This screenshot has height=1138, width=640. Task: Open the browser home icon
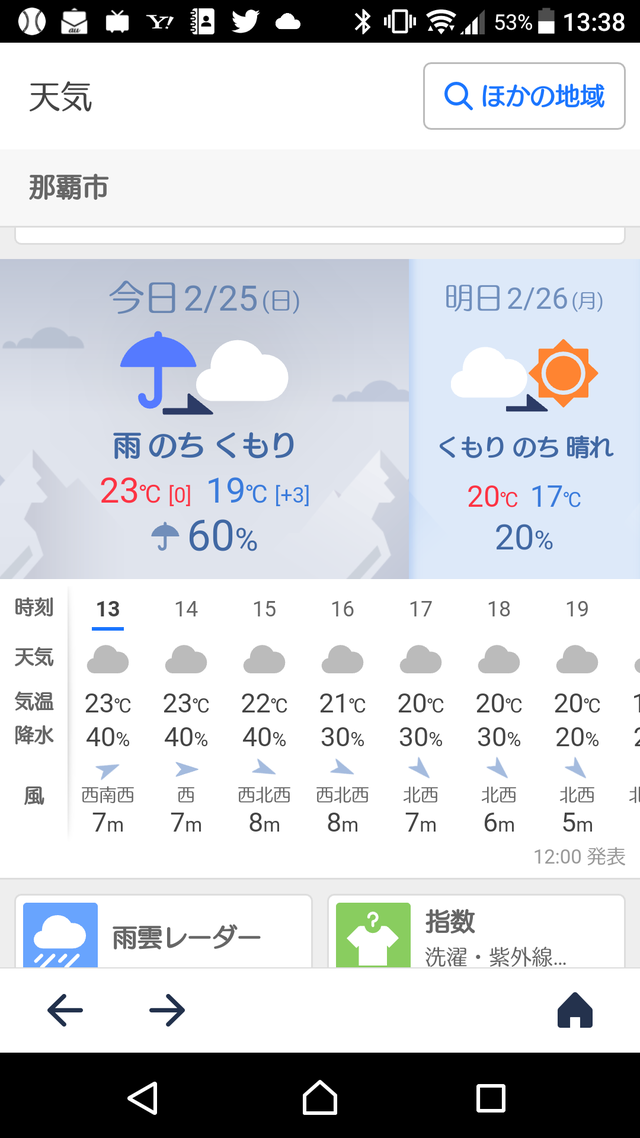point(575,1010)
